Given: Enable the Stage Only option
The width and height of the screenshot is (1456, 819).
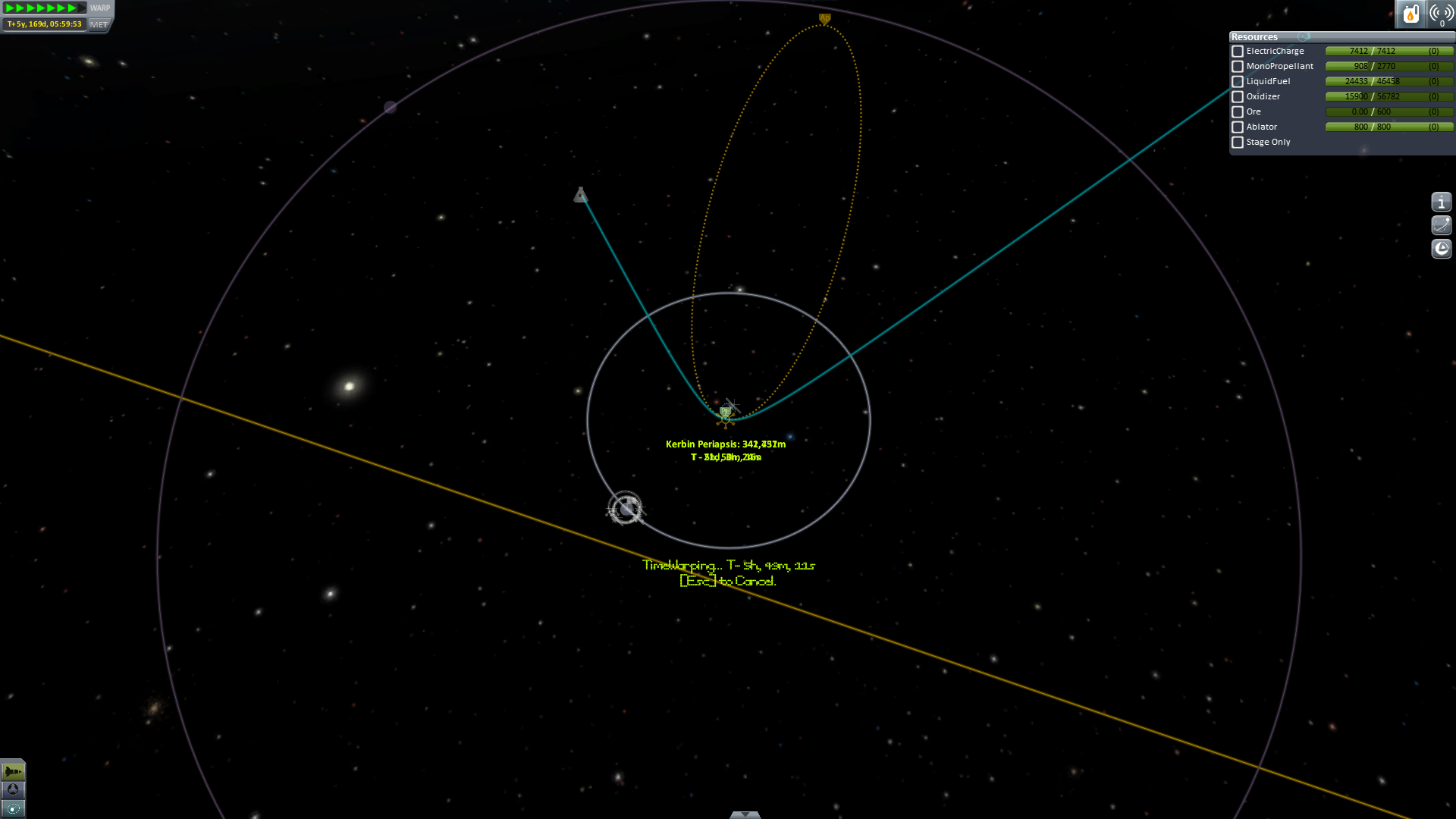Looking at the screenshot, I should pyautogui.click(x=1238, y=143).
